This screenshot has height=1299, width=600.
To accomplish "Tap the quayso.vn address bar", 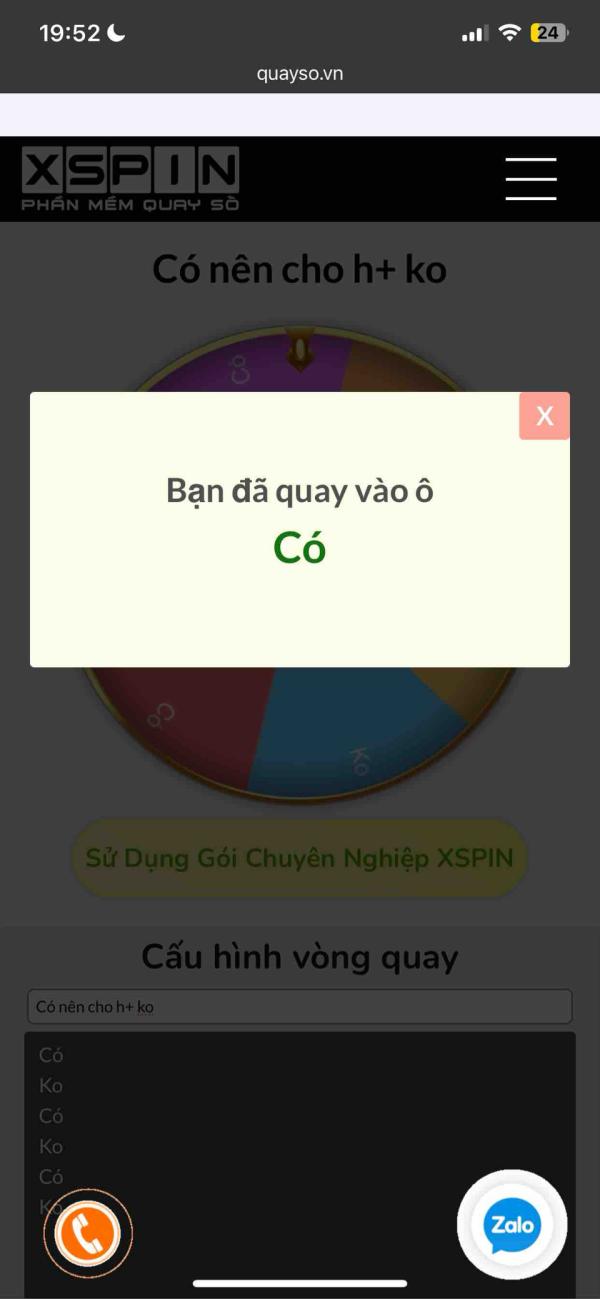I will coord(300,74).
